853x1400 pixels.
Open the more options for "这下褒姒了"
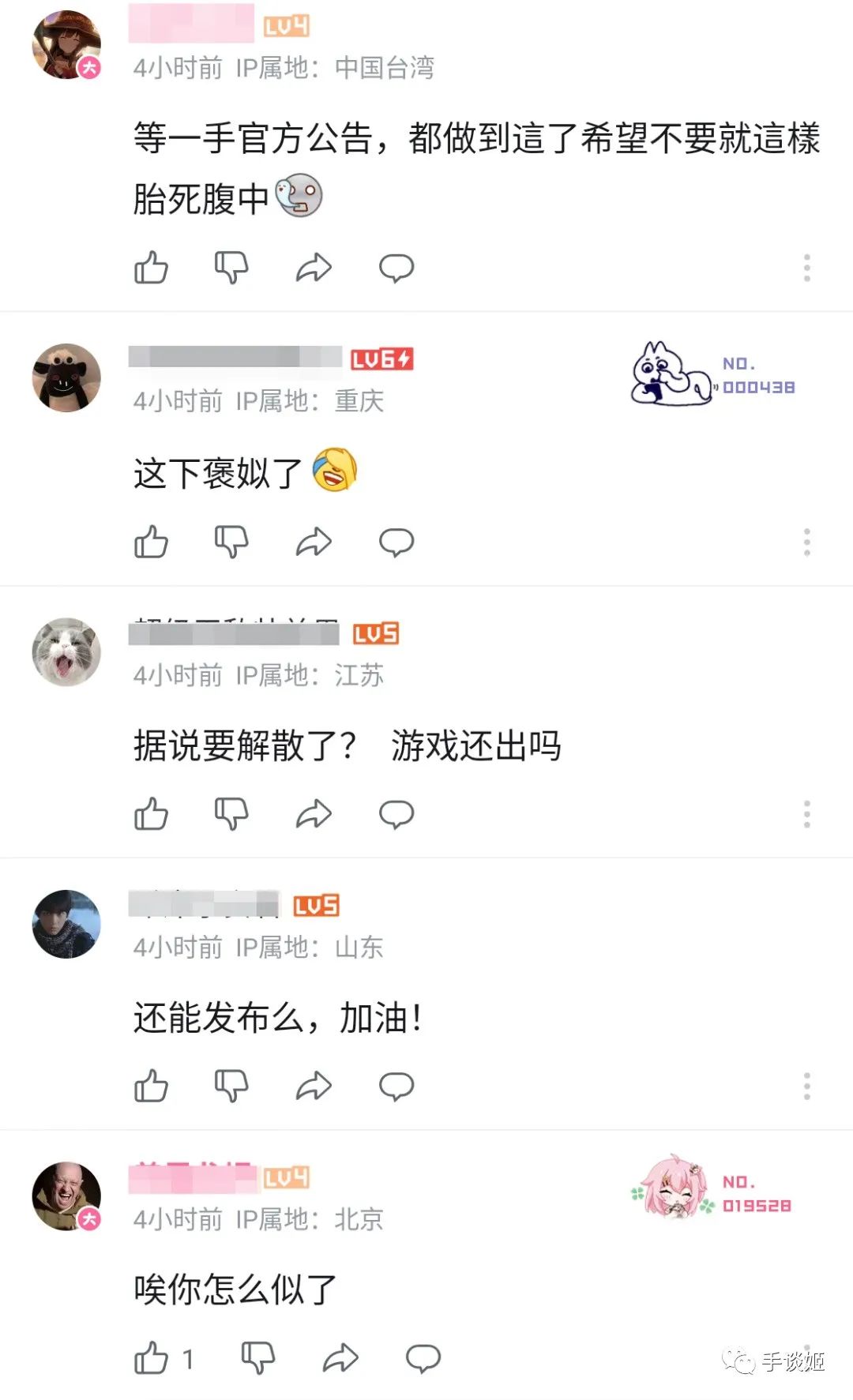click(806, 542)
